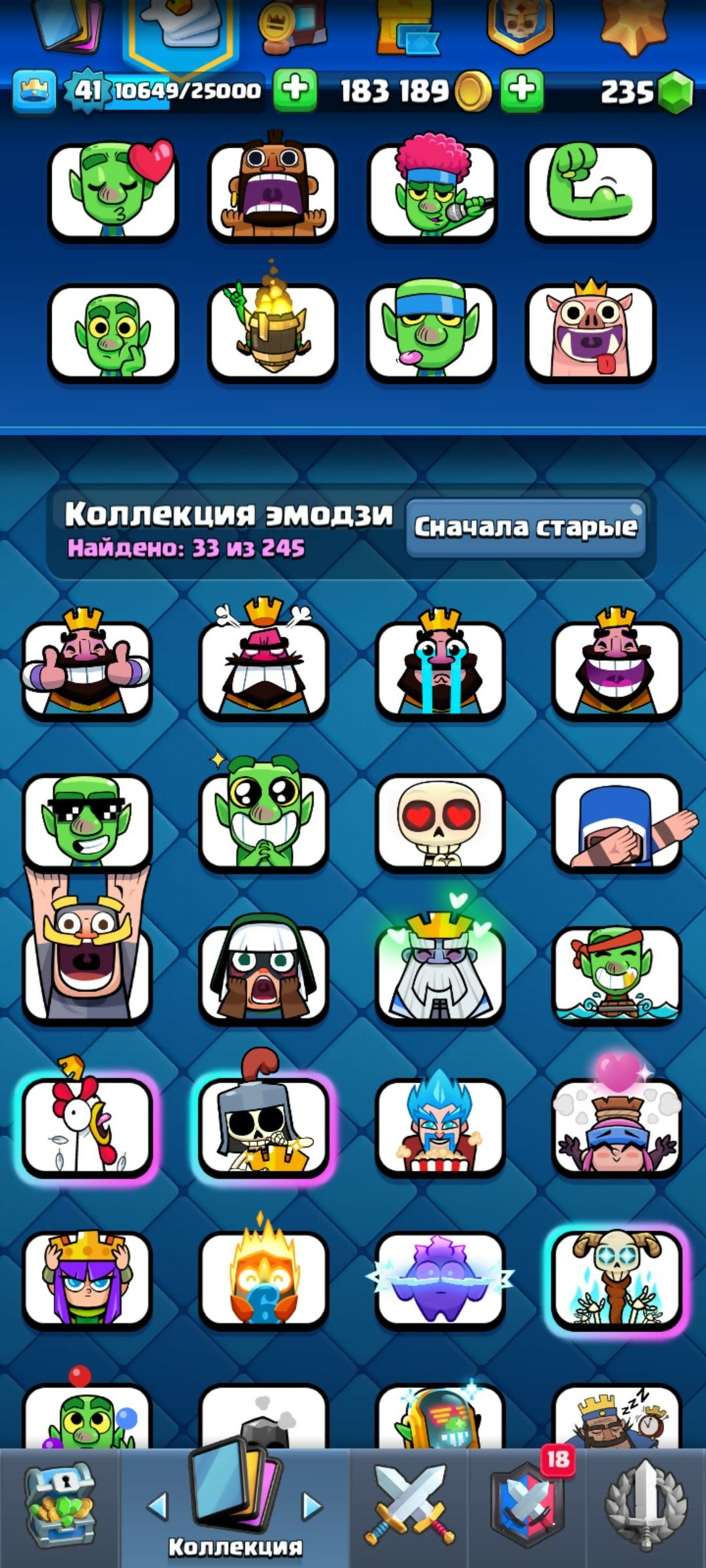
Task: Change sorting via 'Сначала старые' button
Action: 526,528
